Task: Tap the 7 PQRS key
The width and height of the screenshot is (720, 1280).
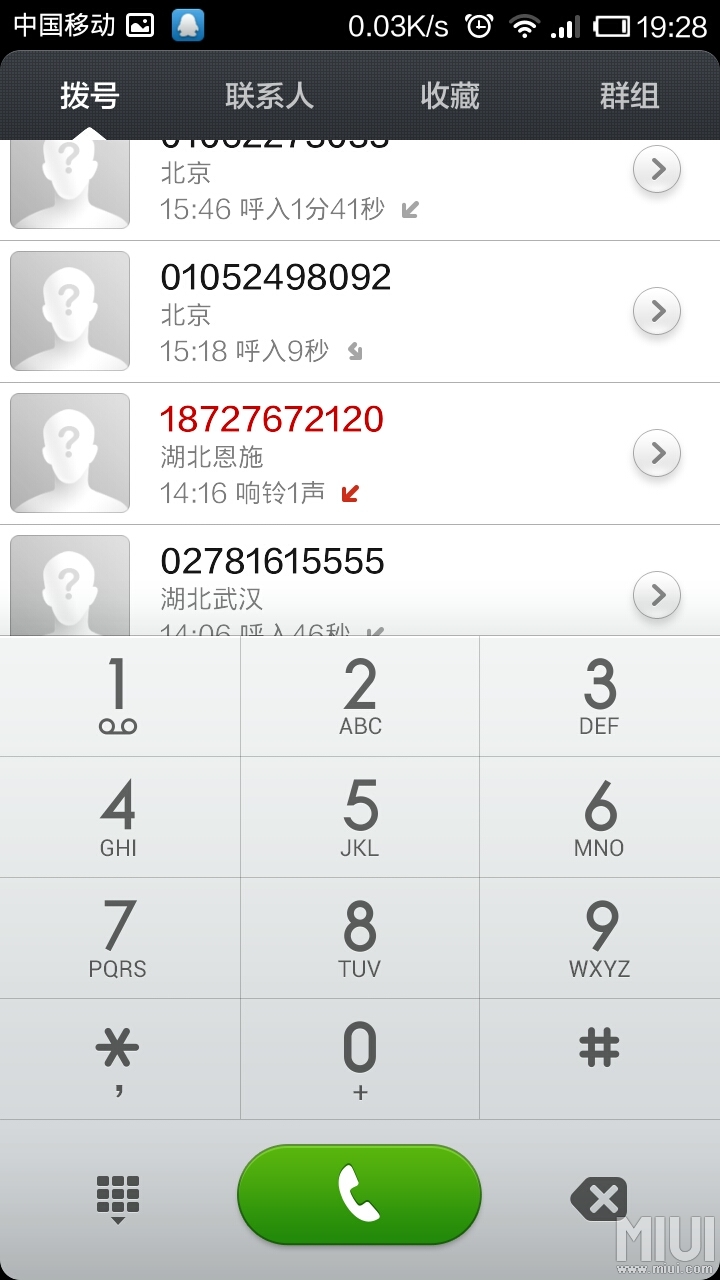Action: point(119,939)
